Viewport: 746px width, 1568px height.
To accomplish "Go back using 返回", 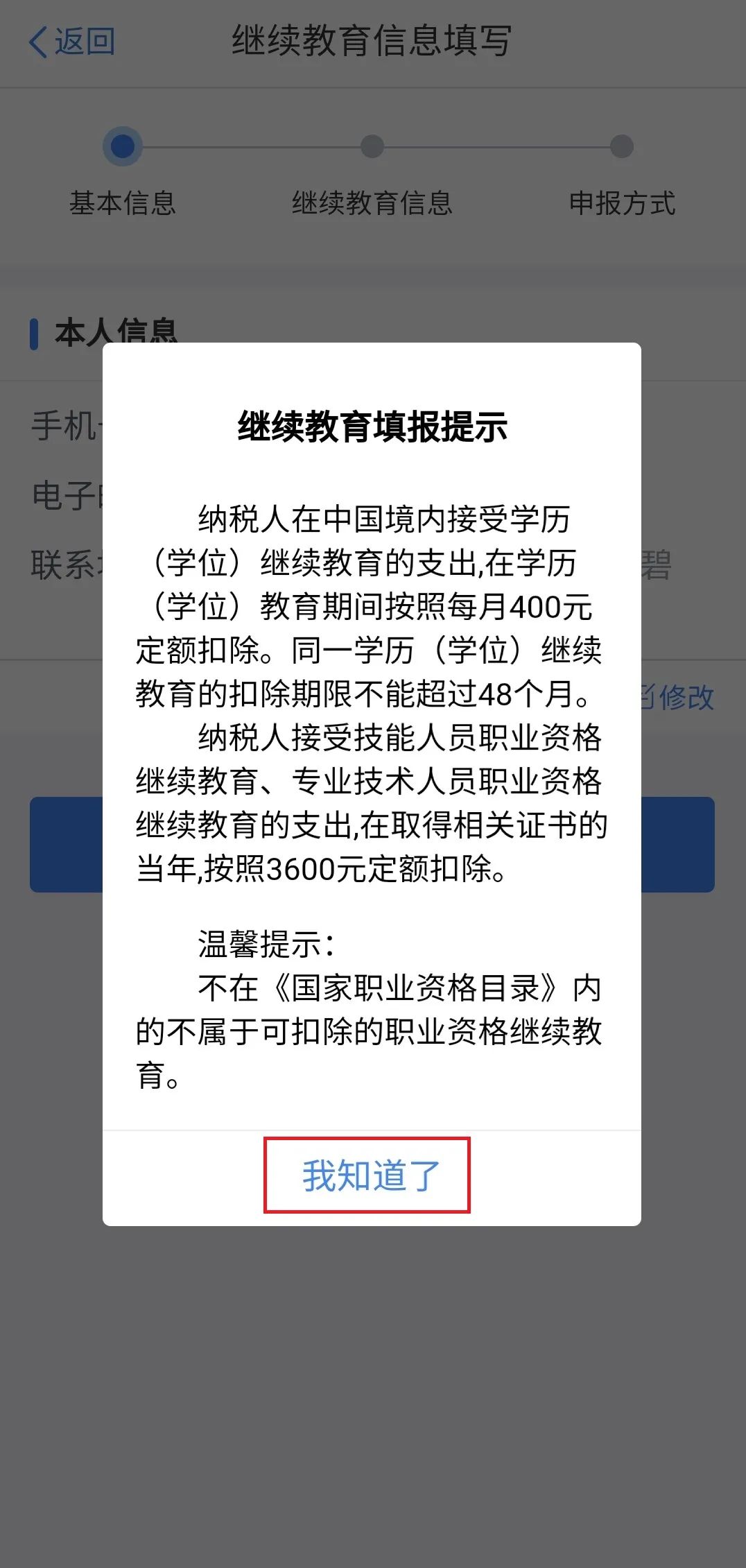I will coord(72,42).
